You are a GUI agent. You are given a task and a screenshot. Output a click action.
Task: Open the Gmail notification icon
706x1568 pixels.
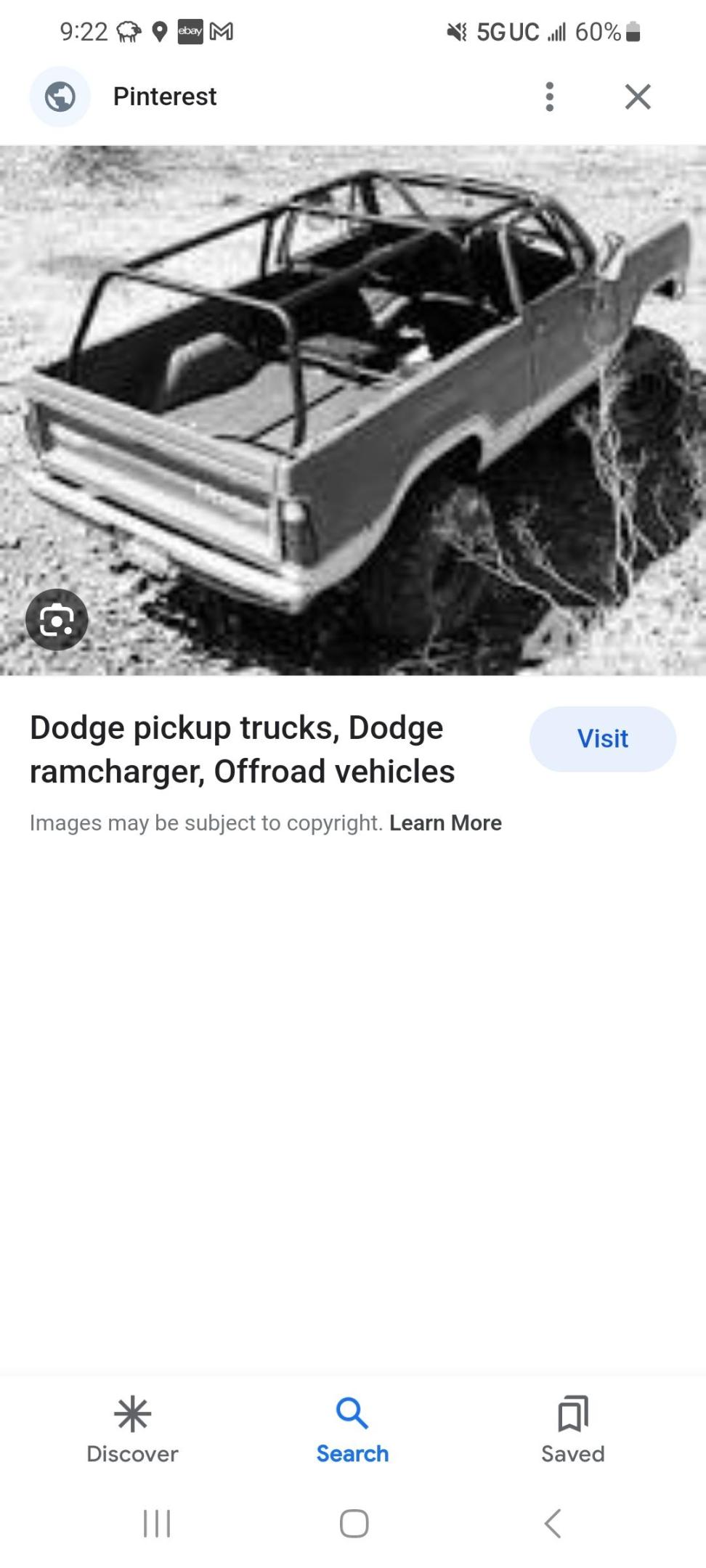click(x=222, y=32)
